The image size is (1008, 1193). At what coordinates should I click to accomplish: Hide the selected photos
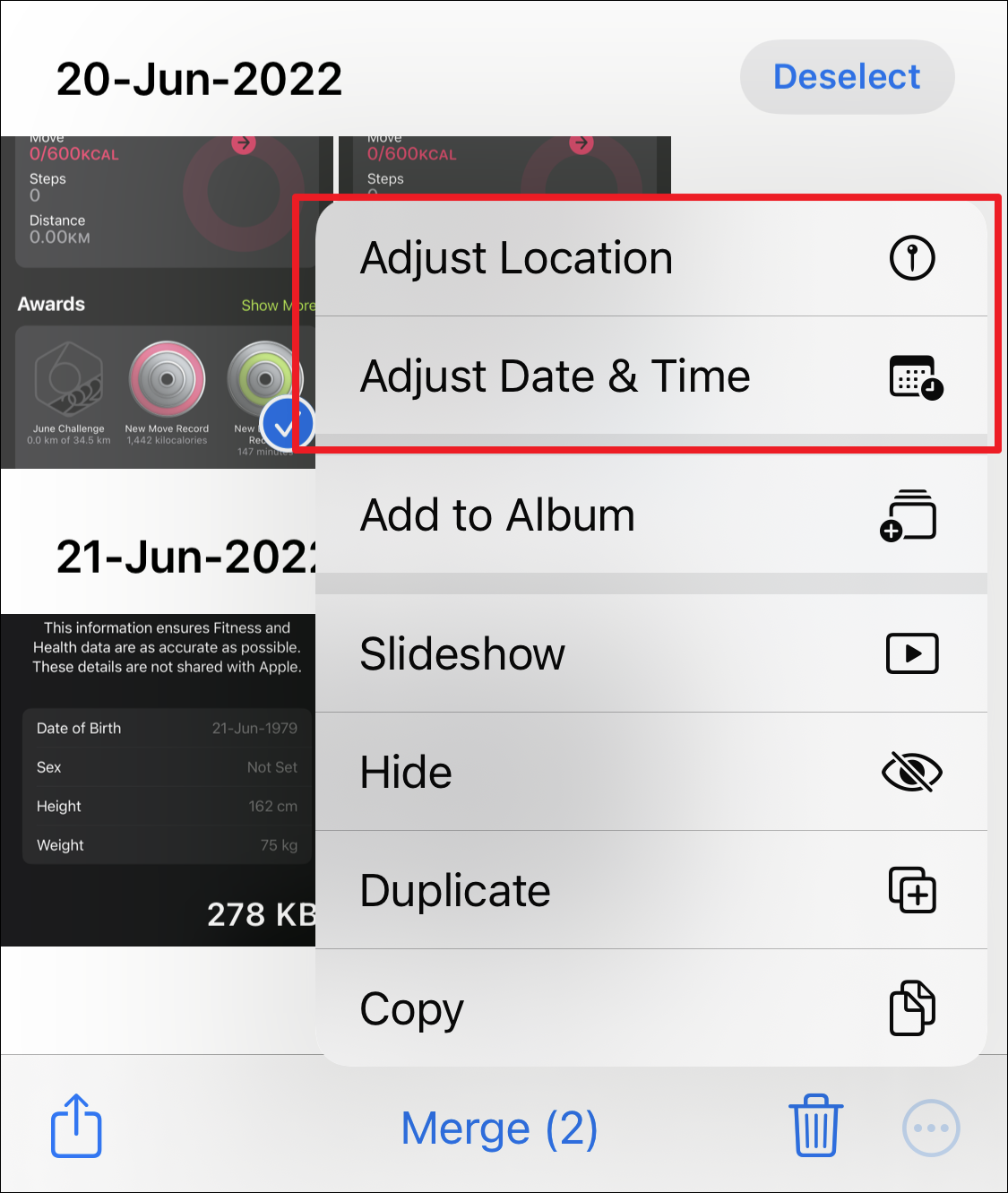tap(650, 772)
